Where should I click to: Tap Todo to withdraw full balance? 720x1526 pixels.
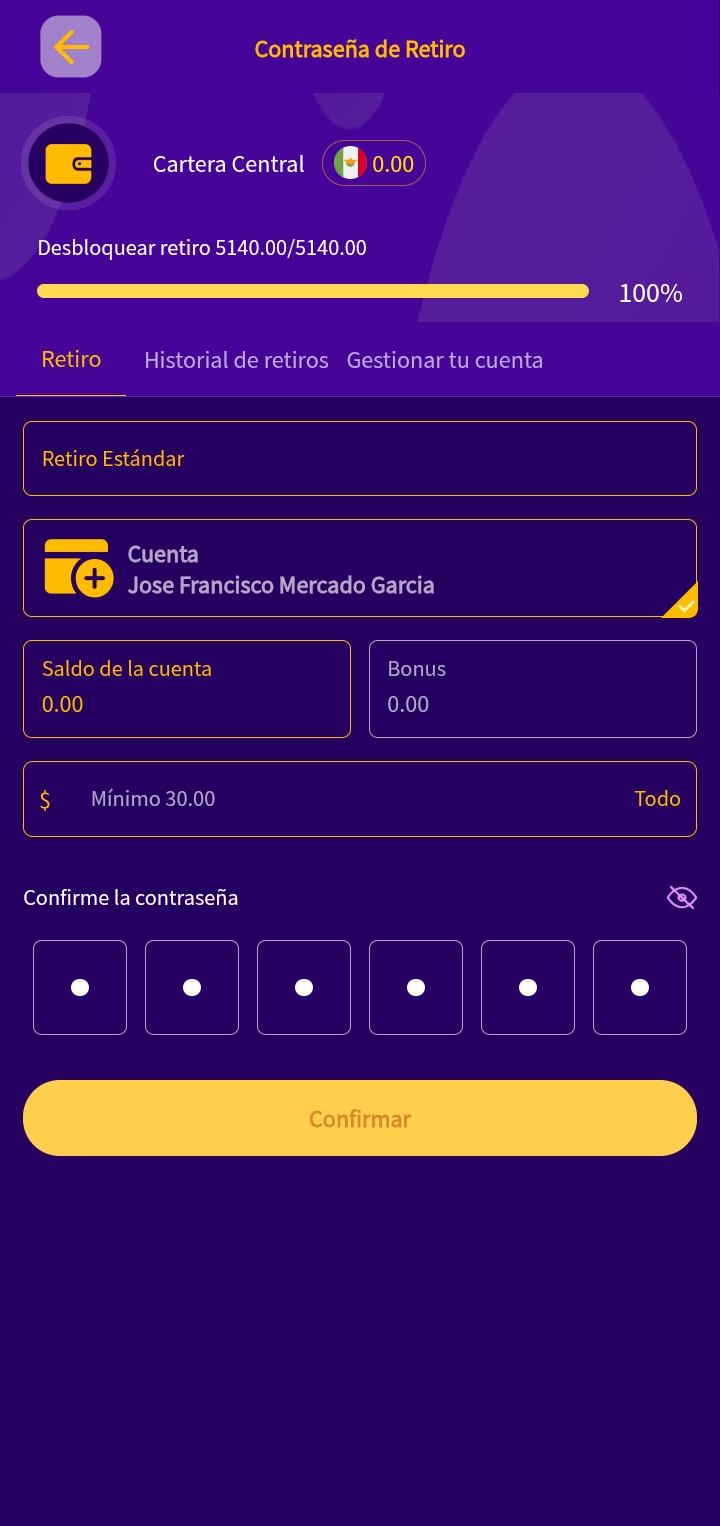[x=657, y=799]
